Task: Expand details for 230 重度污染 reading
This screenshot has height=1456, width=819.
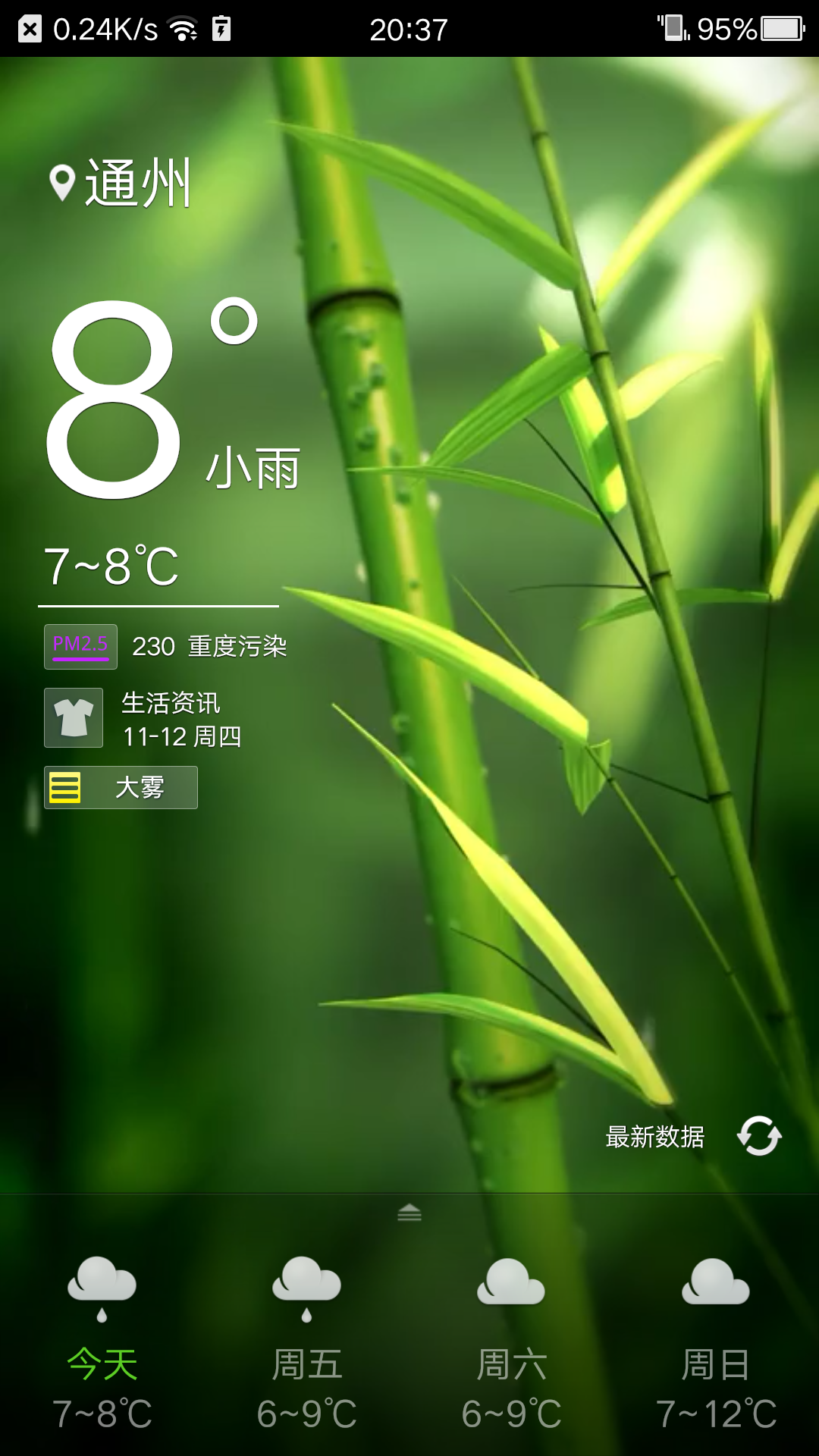Action: point(212,646)
